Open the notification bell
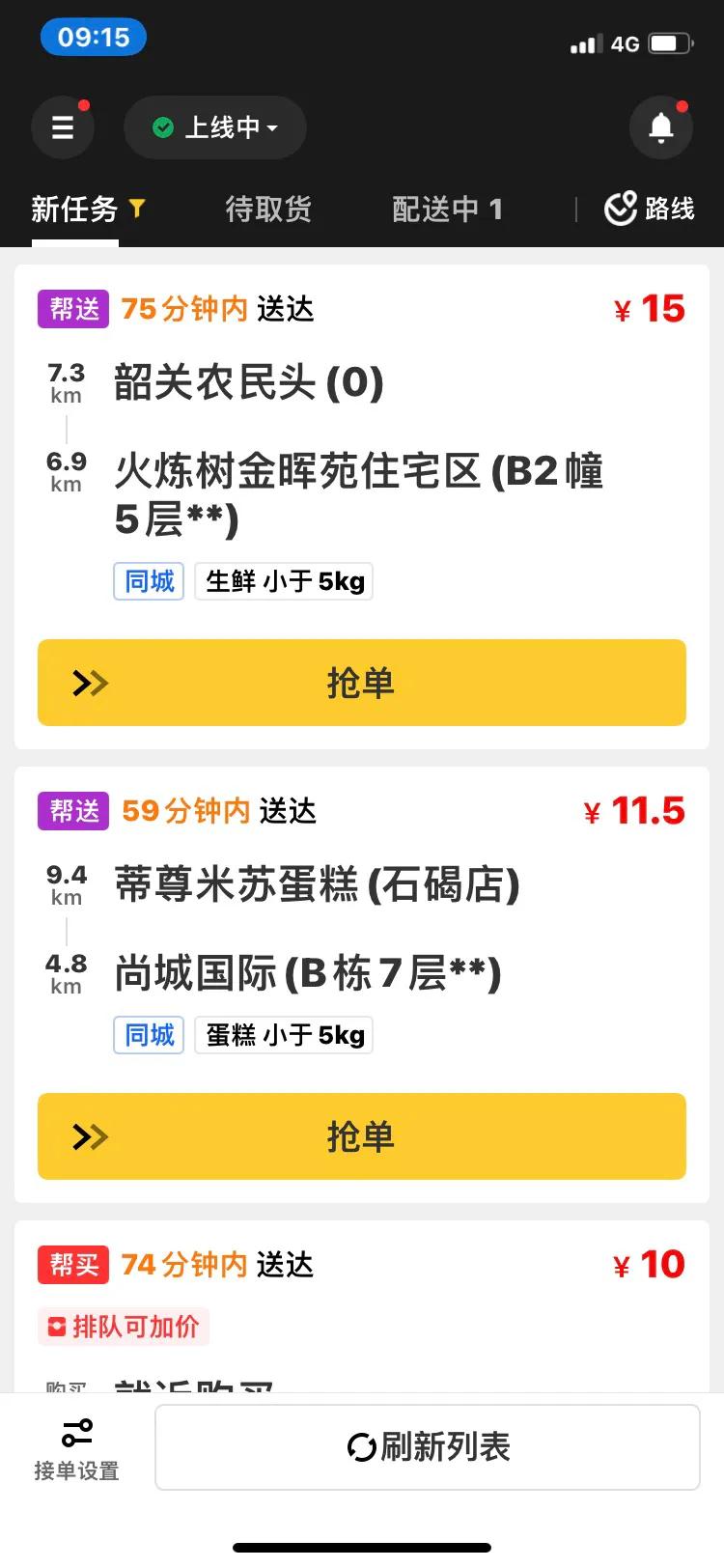 pyautogui.click(x=660, y=126)
